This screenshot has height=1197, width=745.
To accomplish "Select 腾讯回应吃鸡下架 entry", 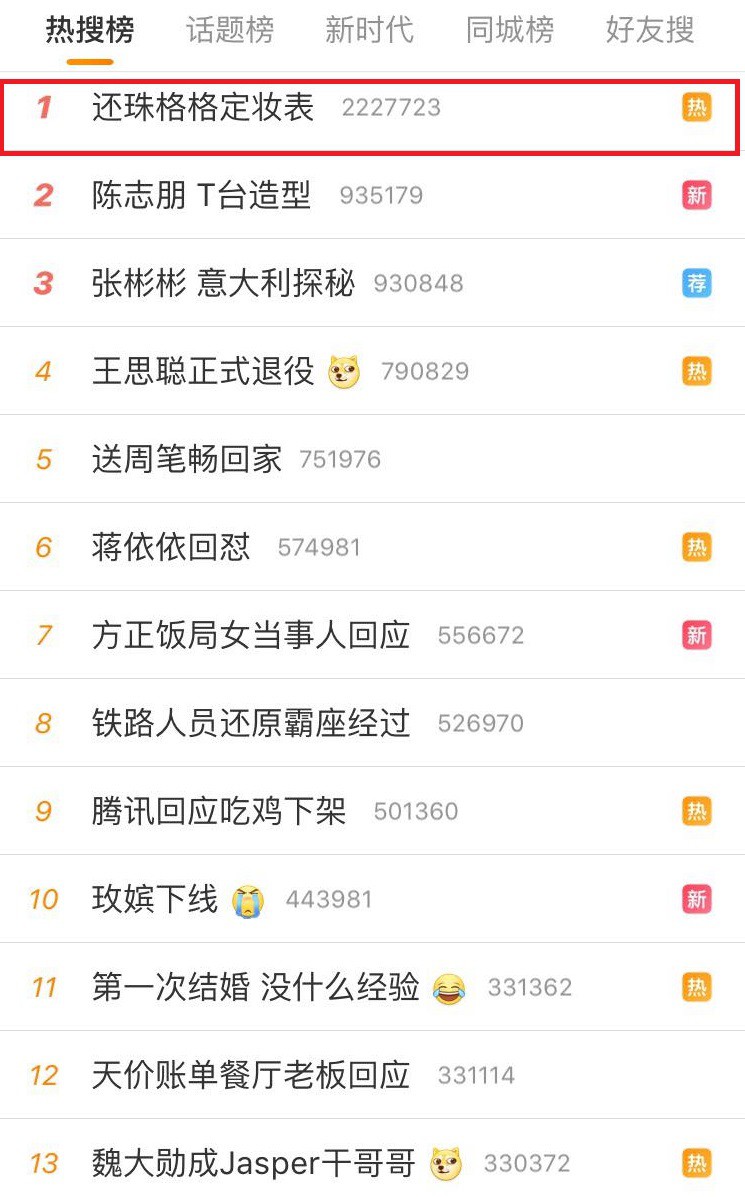I will click(x=219, y=811).
